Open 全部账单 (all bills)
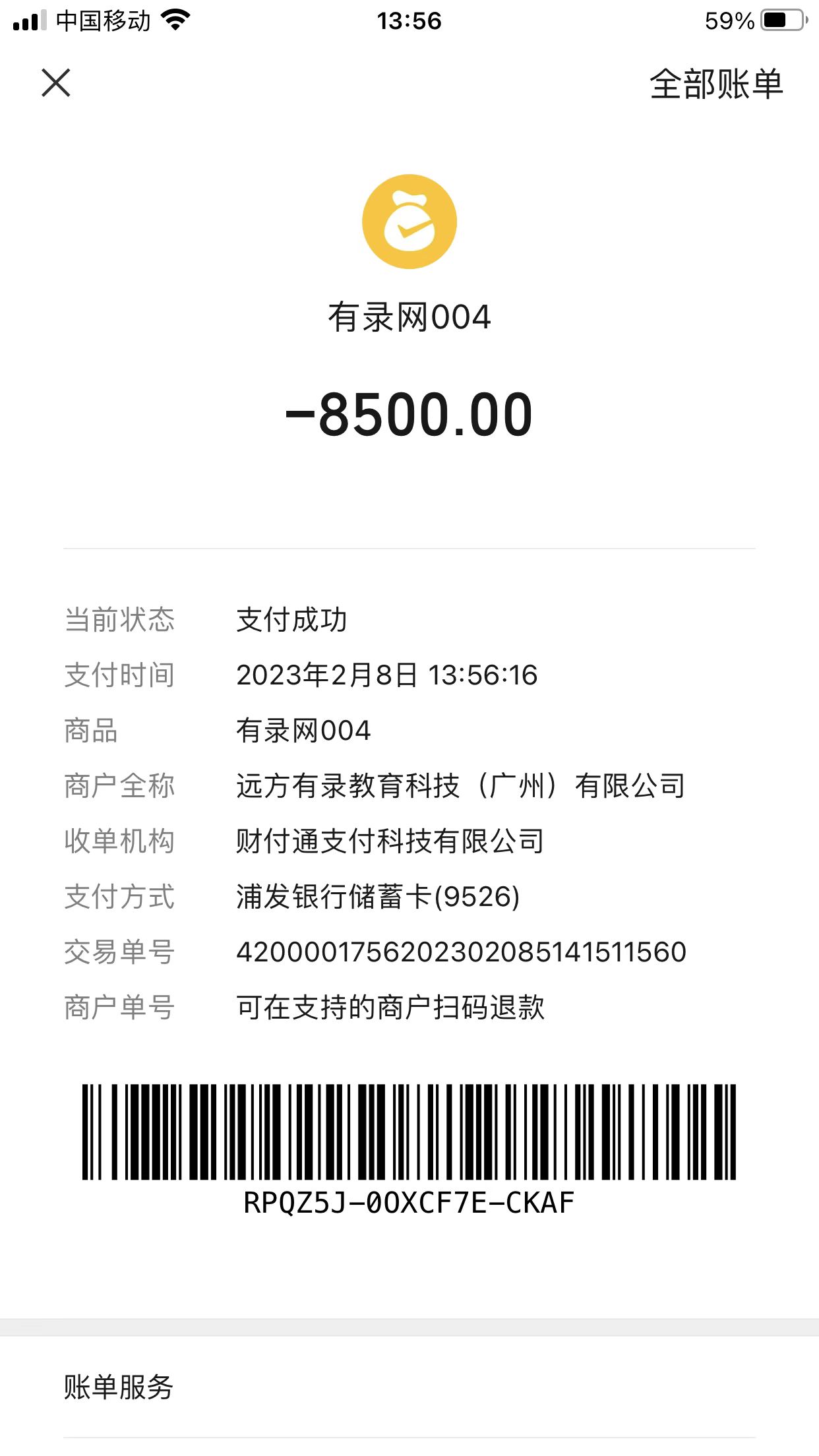 pos(716,84)
